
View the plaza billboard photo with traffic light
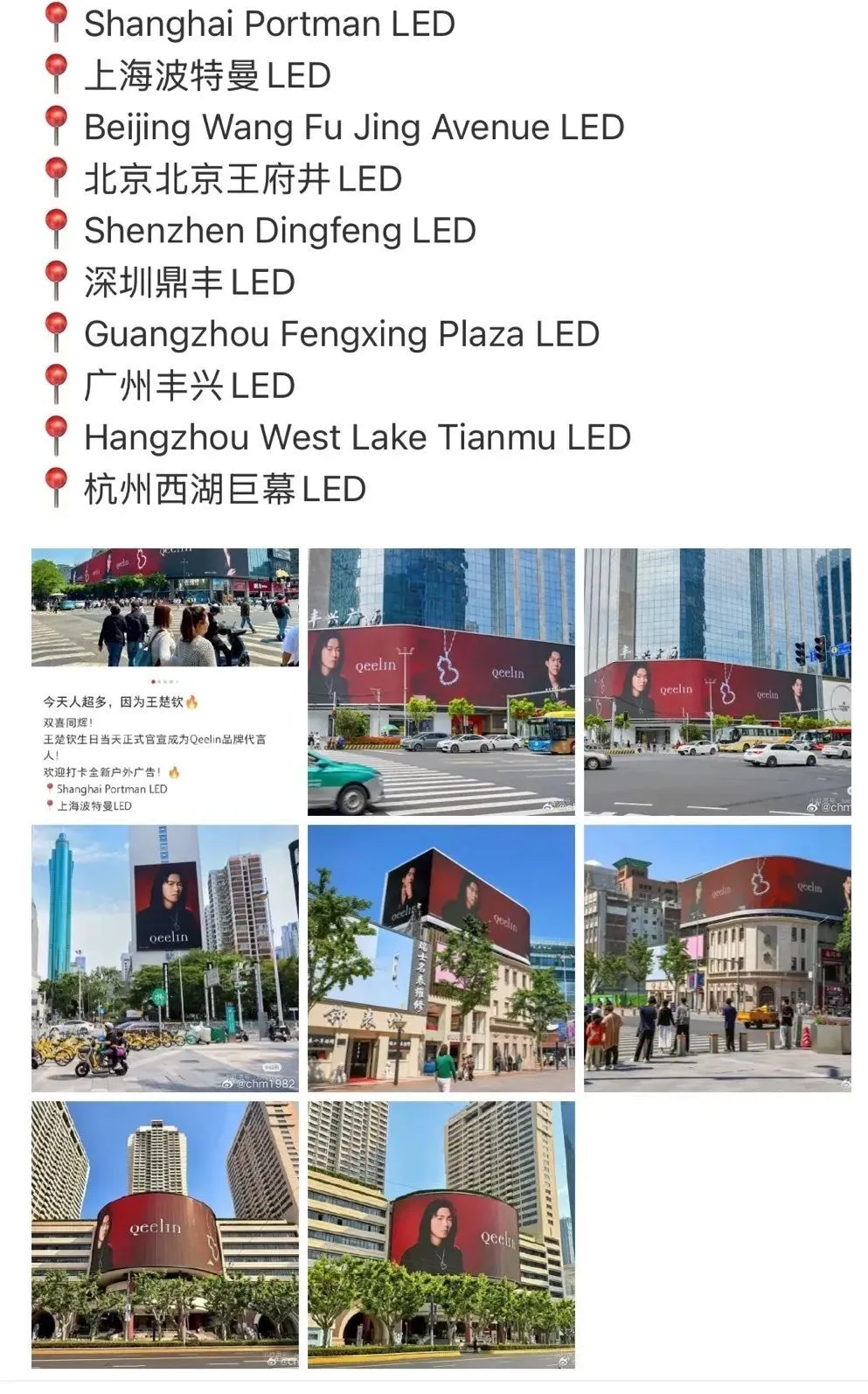tap(717, 681)
